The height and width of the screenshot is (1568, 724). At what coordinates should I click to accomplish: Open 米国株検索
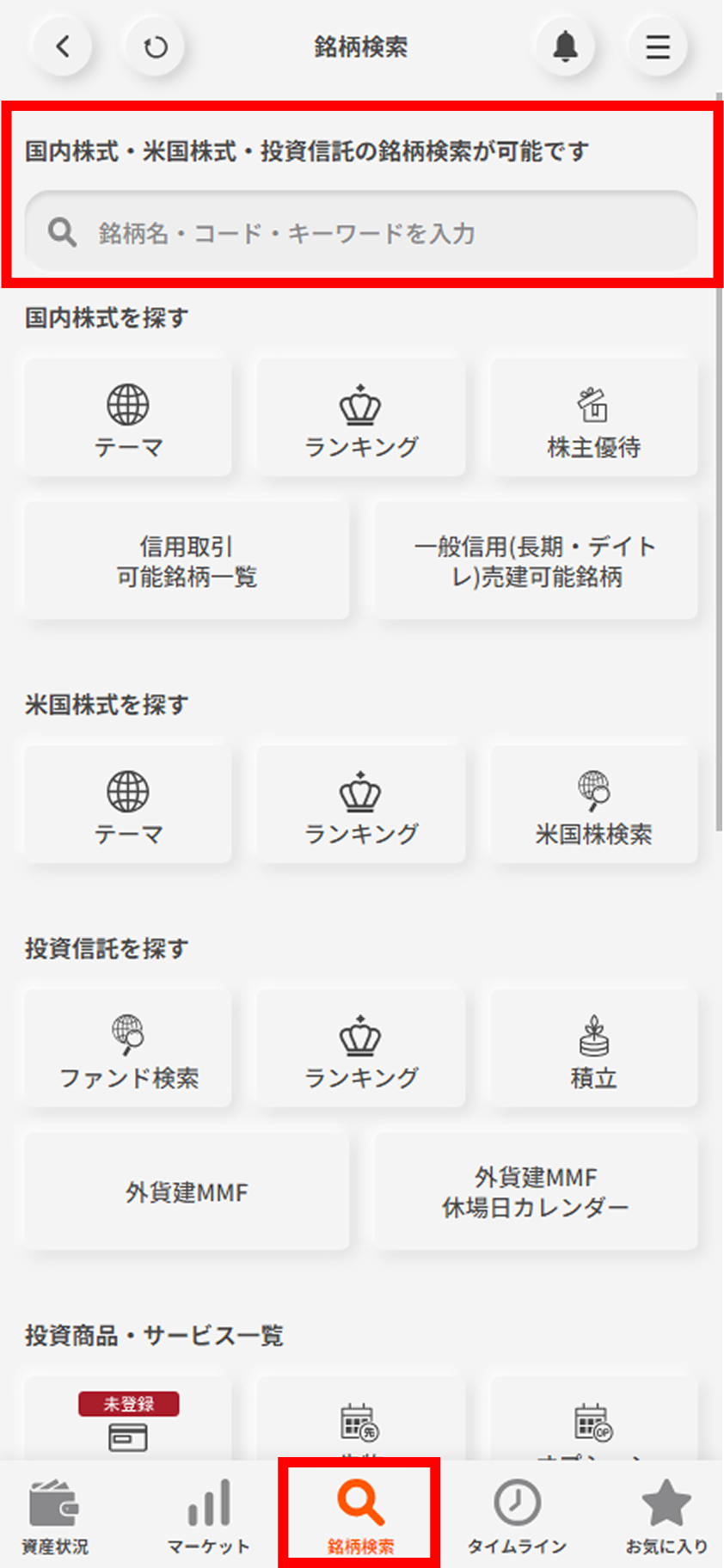tap(593, 805)
